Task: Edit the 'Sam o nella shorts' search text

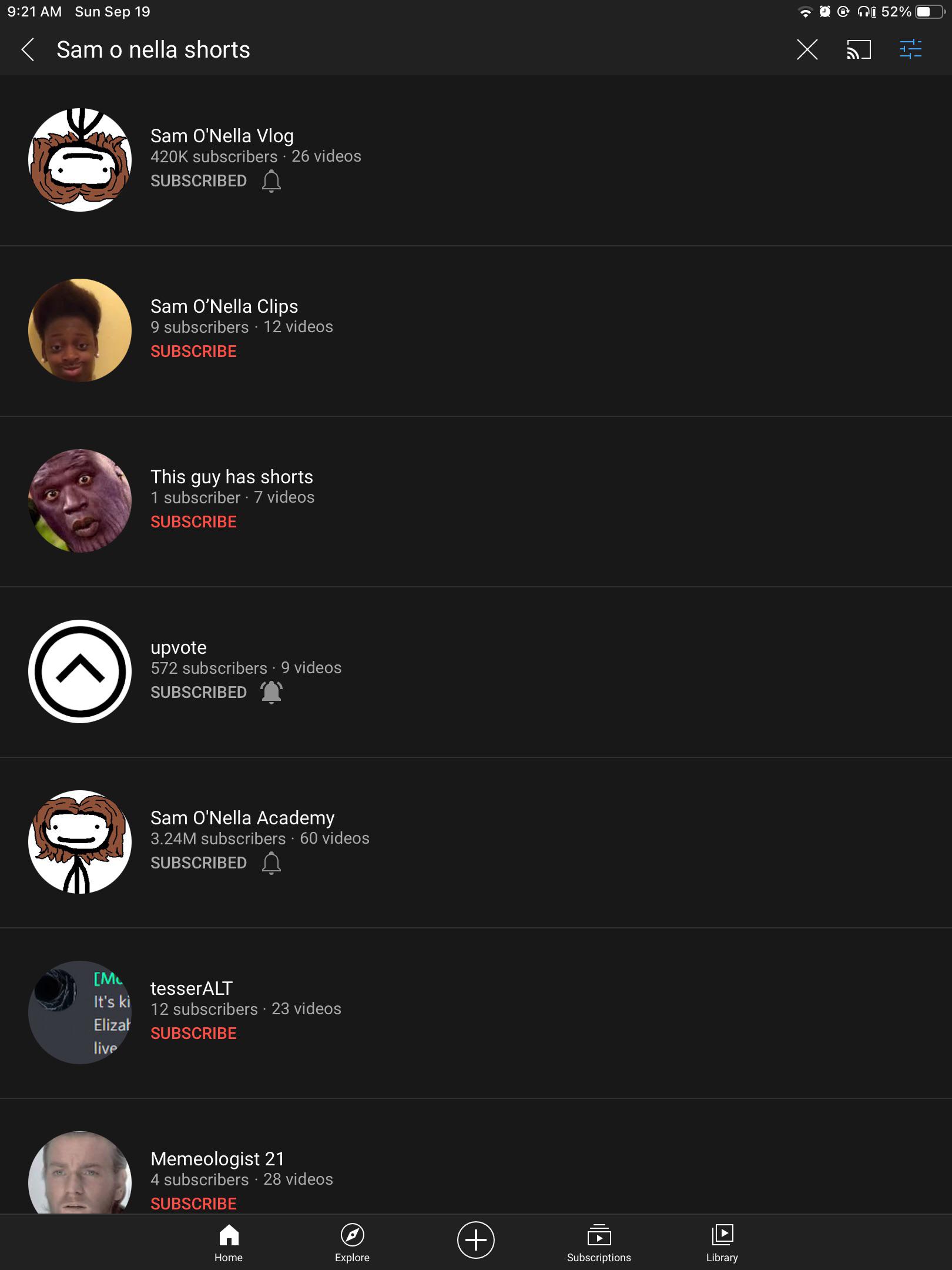Action: point(153,50)
